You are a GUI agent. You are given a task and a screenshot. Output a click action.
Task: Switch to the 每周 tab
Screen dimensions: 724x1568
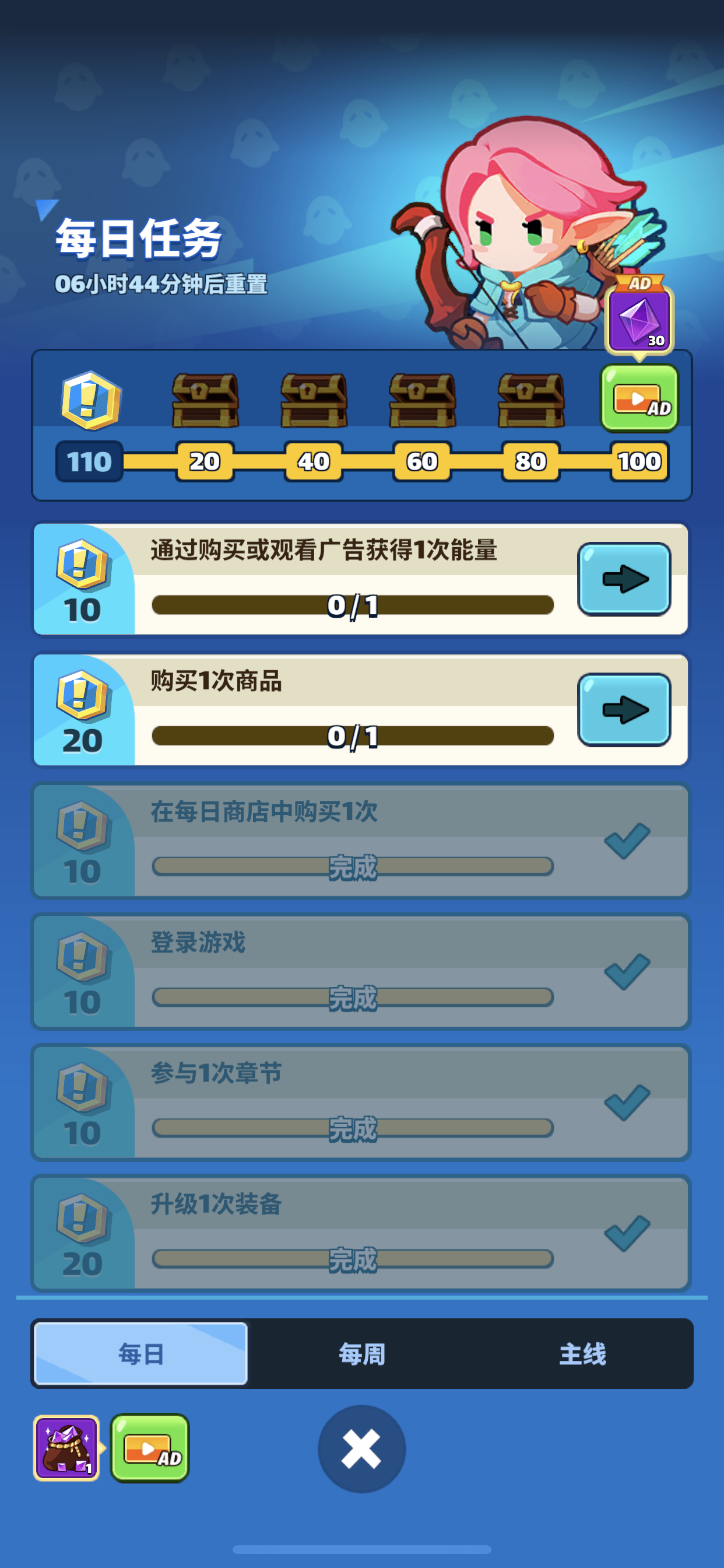362,1354
